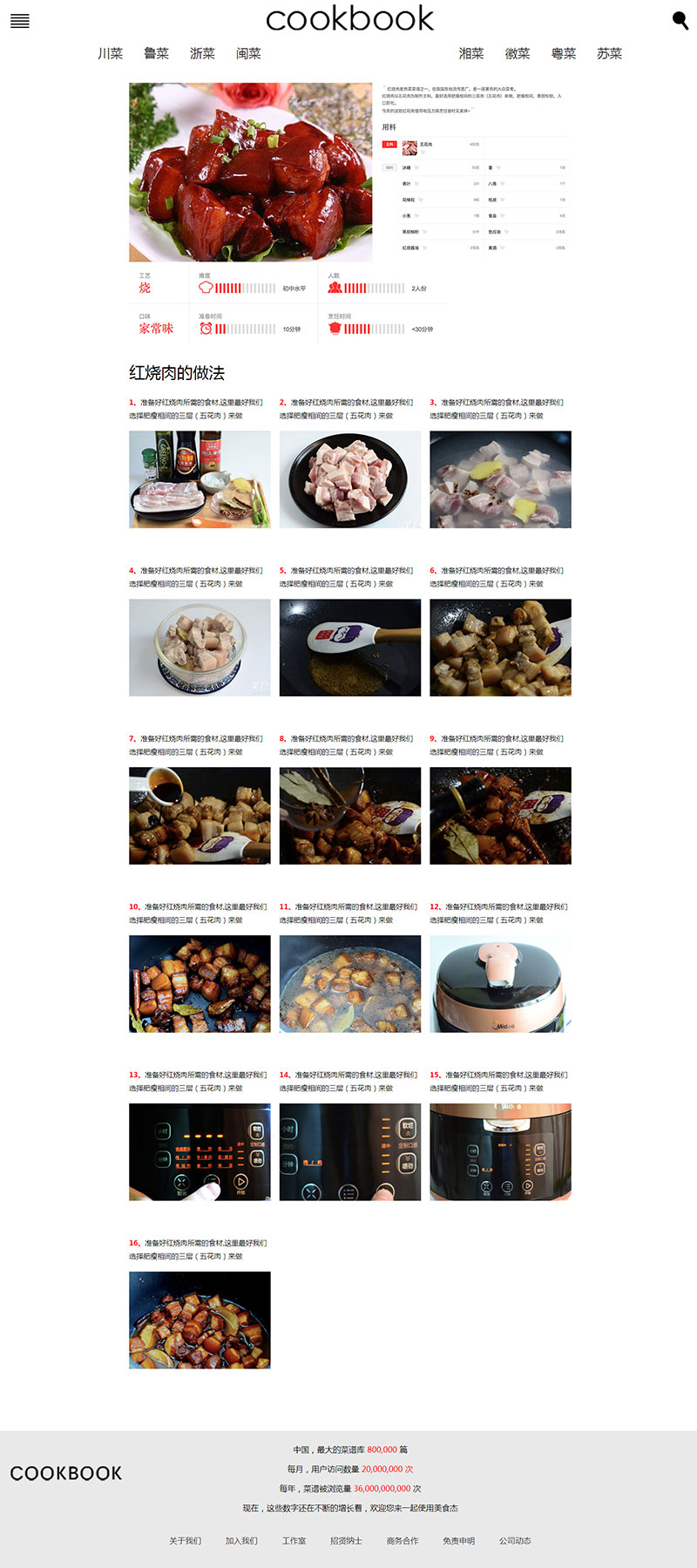Visit the 招贤纳士 footer link

tap(346, 1541)
